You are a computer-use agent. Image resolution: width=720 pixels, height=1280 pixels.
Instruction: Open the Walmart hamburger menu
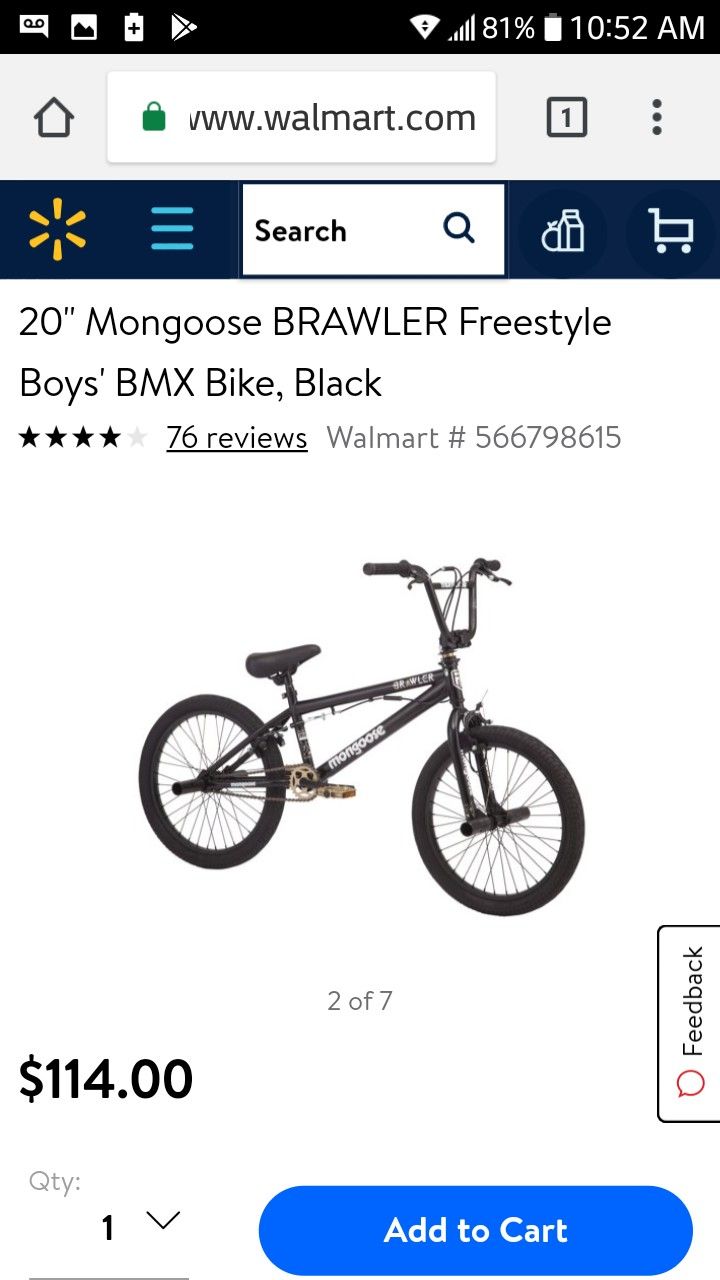click(x=172, y=230)
